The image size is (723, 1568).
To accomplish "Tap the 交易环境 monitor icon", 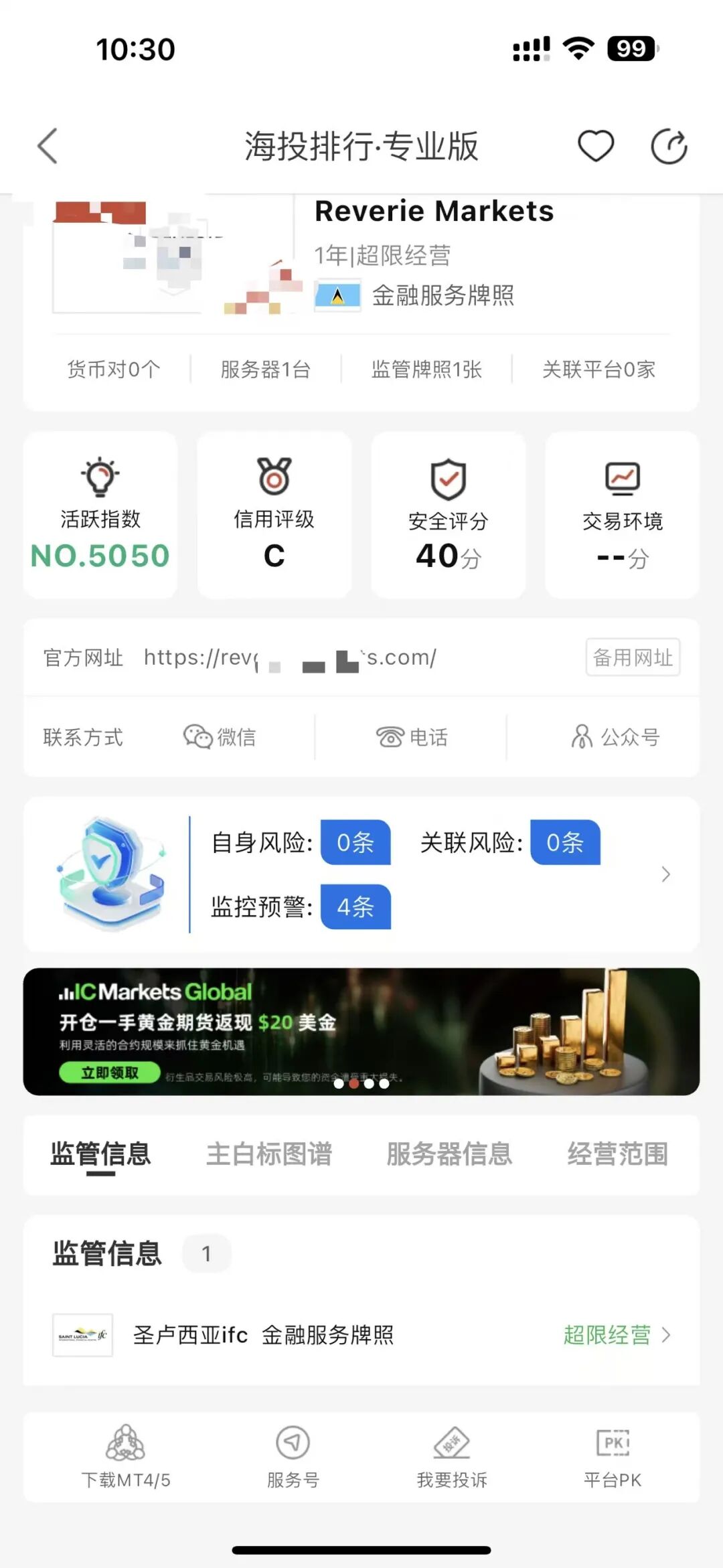I will [x=621, y=477].
